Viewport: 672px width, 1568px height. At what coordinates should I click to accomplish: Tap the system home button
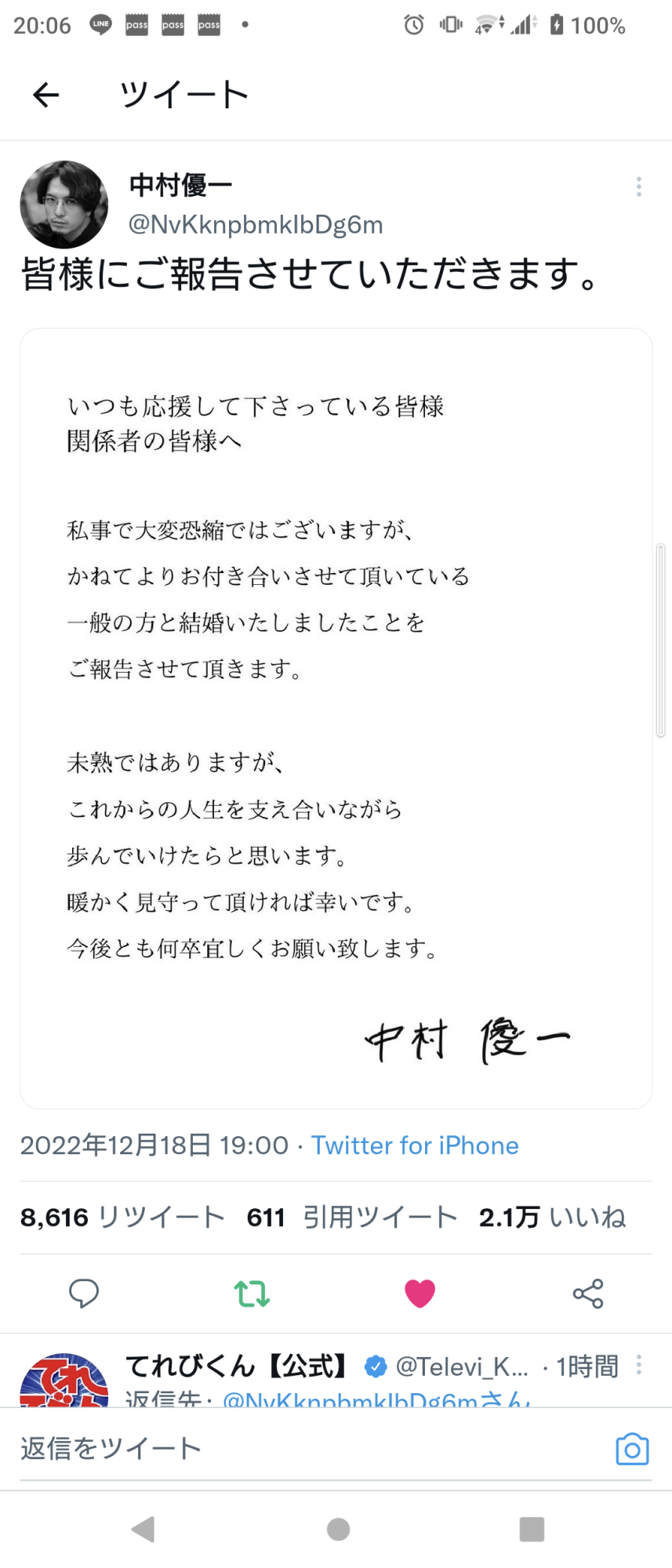(338, 1529)
